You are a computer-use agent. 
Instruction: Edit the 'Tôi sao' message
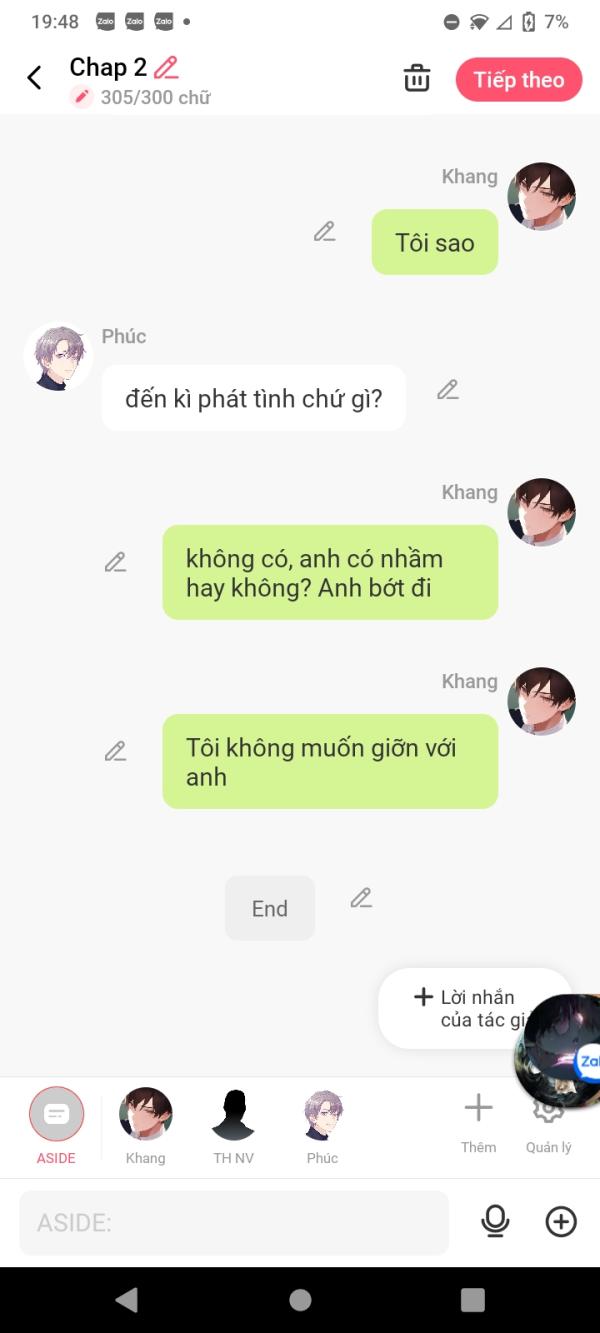324,232
